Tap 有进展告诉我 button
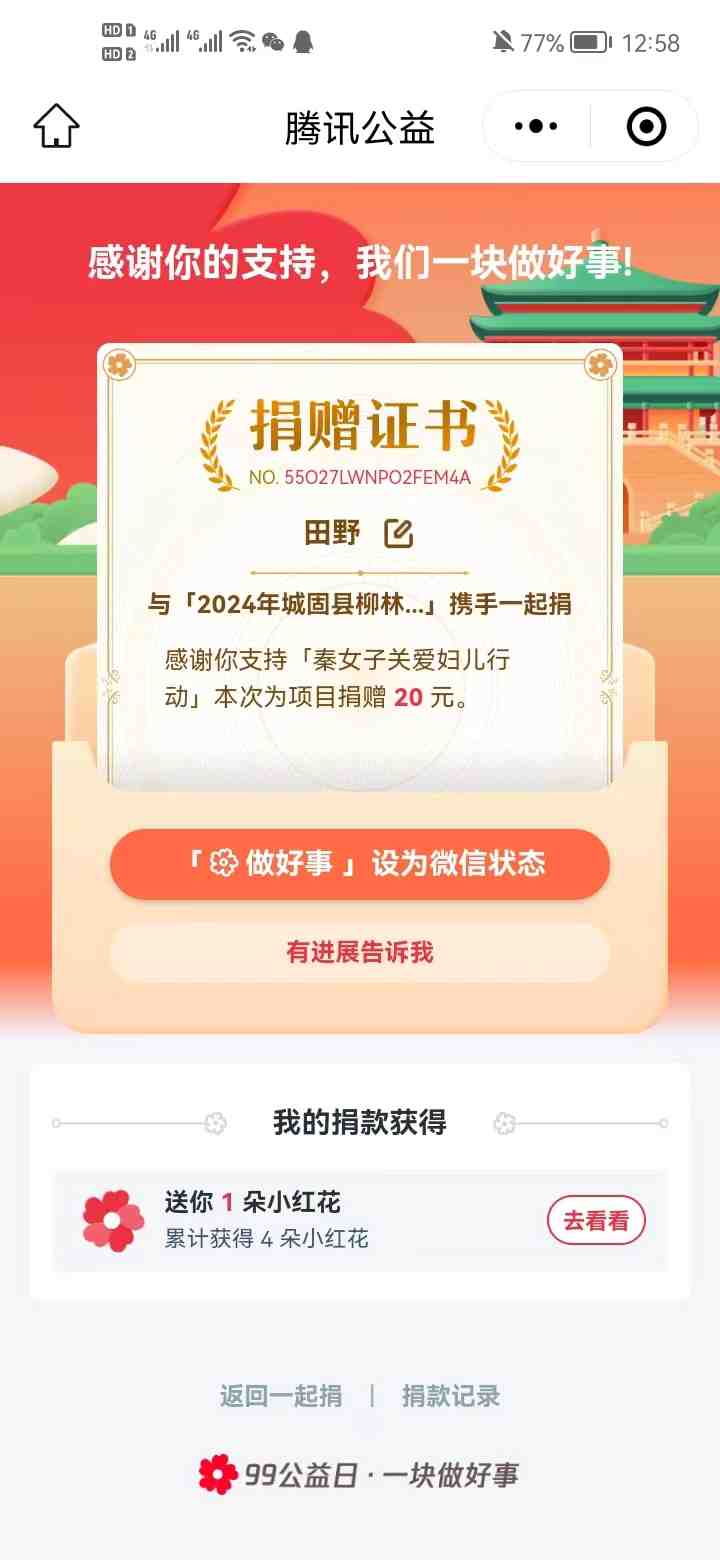Screen dimensions: 720x1560 [x=359, y=952]
